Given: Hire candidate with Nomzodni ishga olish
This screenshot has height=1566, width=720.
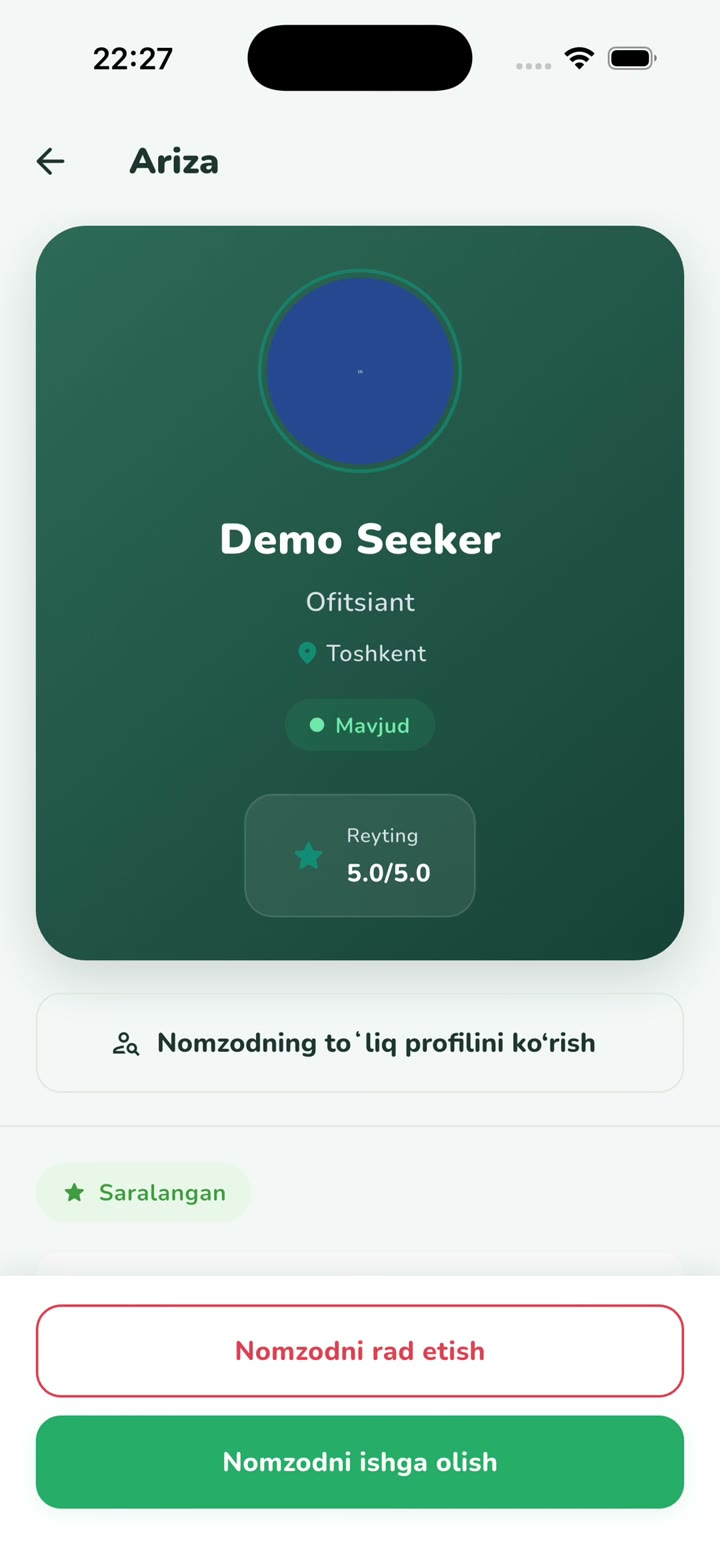Looking at the screenshot, I should click(360, 1462).
